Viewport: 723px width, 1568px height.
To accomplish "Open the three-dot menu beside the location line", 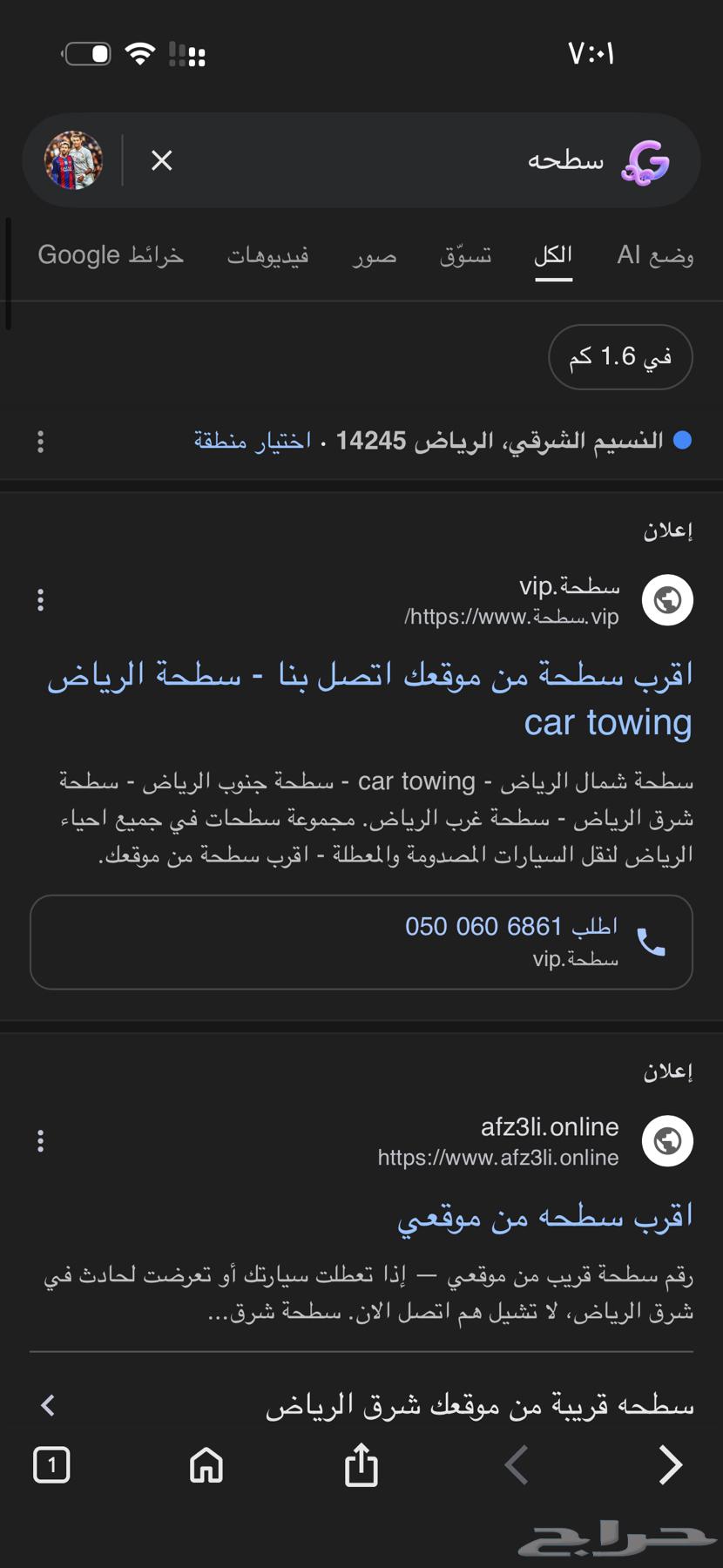I will [40, 442].
